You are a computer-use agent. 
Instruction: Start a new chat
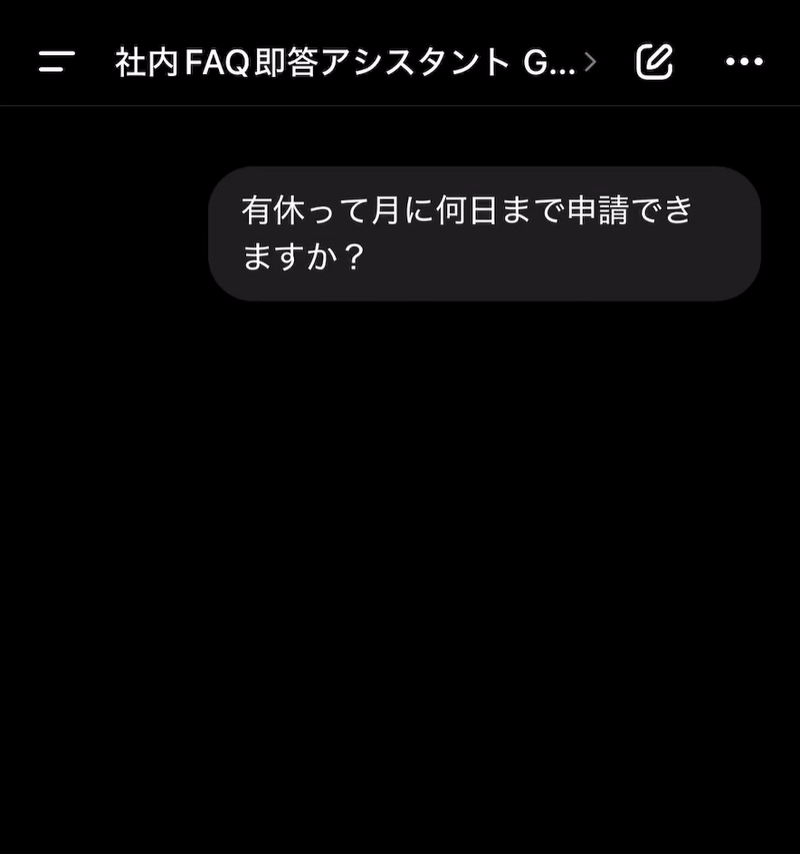[x=655, y=62]
